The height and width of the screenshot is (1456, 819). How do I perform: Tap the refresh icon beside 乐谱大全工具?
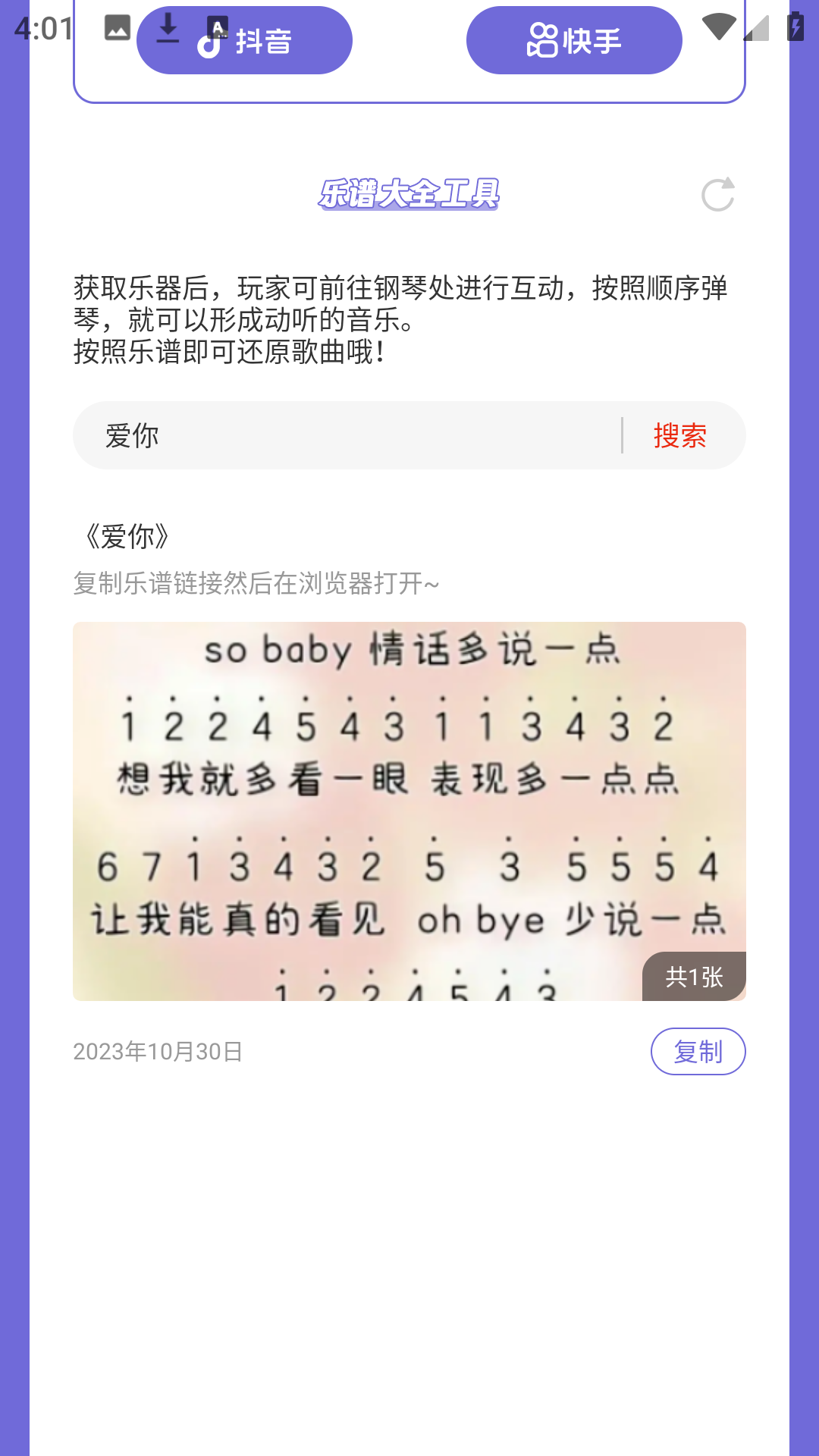click(717, 194)
